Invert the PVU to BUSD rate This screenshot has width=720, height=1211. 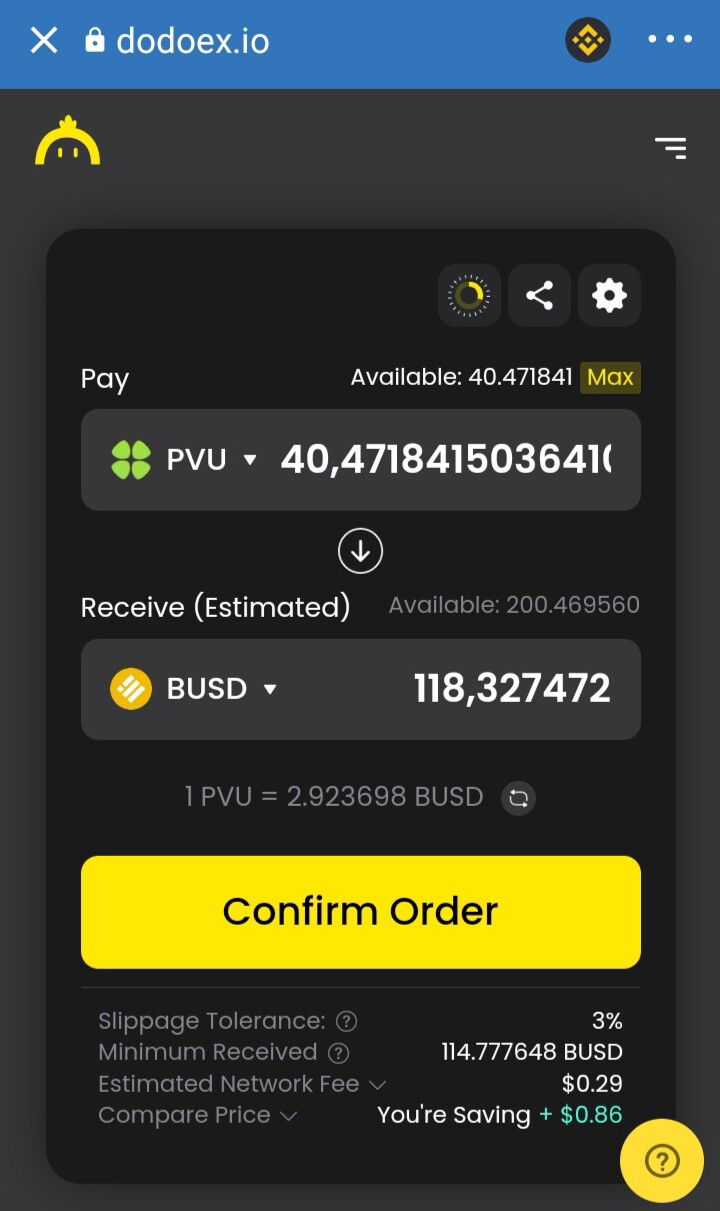(518, 798)
